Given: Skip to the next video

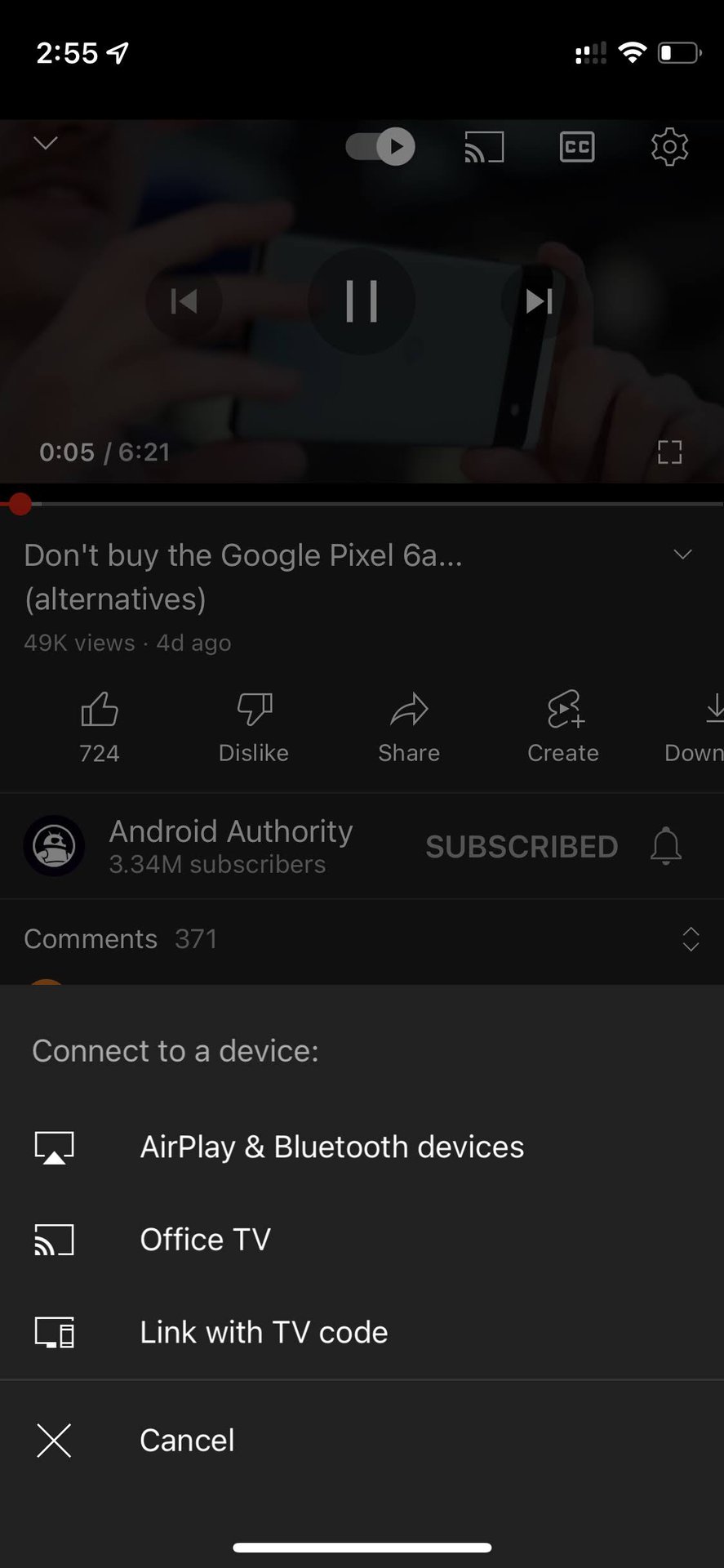Looking at the screenshot, I should coord(539,301).
